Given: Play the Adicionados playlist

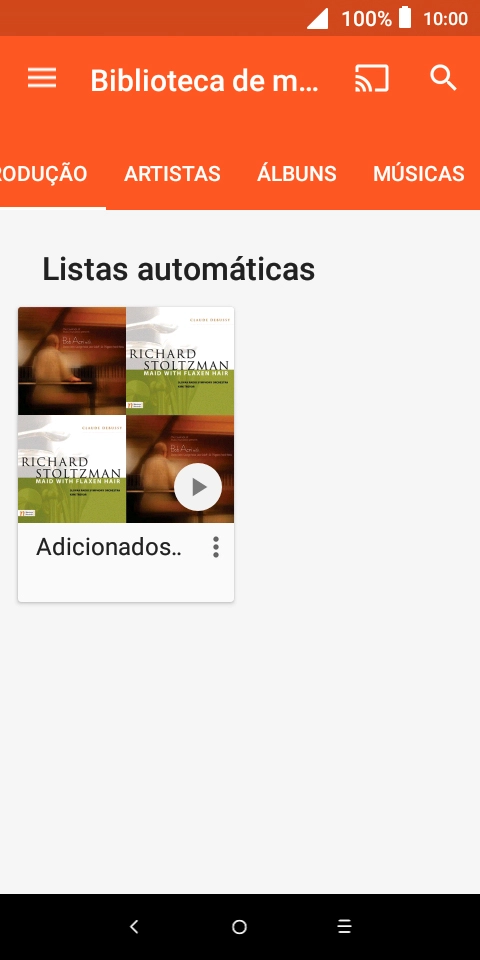Looking at the screenshot, I should (198, 487).
